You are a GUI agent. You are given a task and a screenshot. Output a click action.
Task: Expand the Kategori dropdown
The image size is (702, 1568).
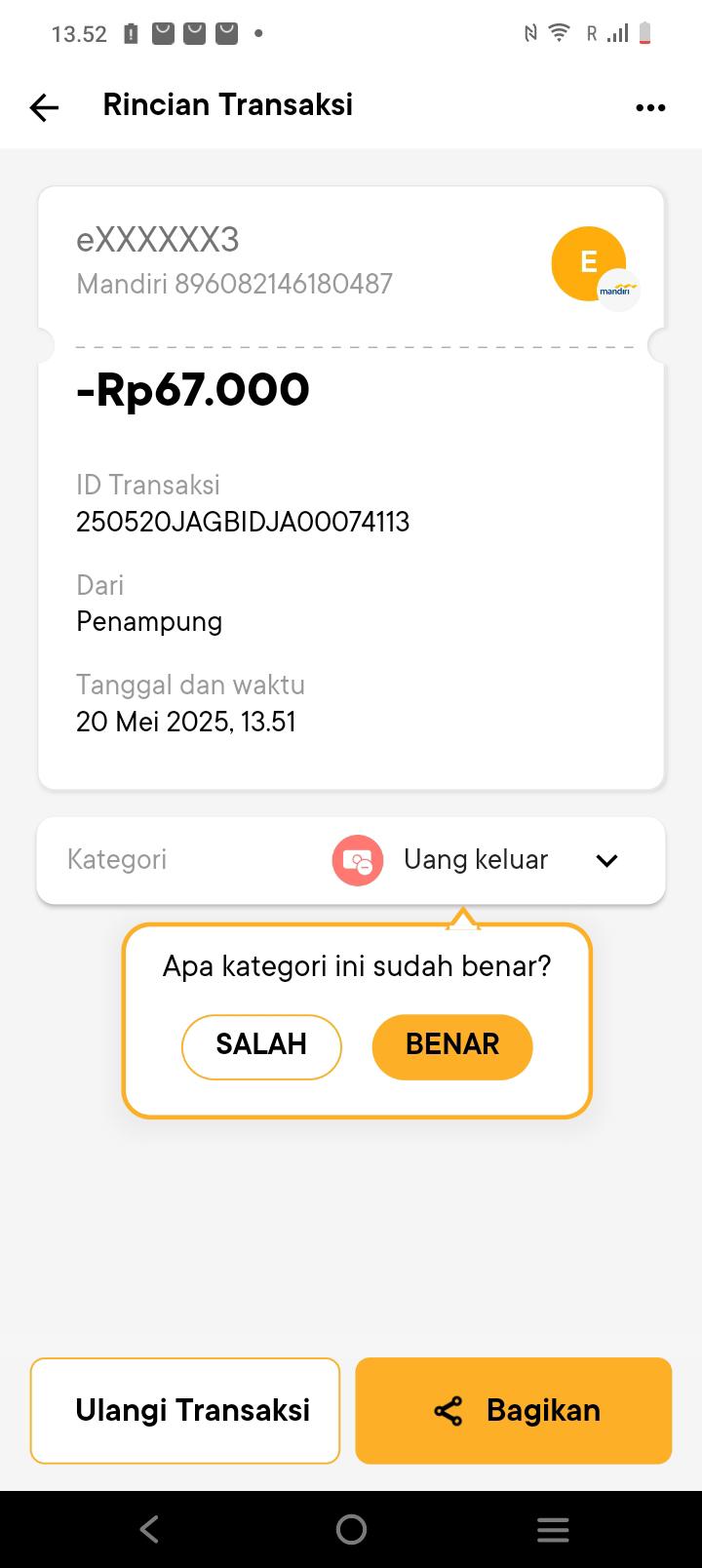pos(606,860)
